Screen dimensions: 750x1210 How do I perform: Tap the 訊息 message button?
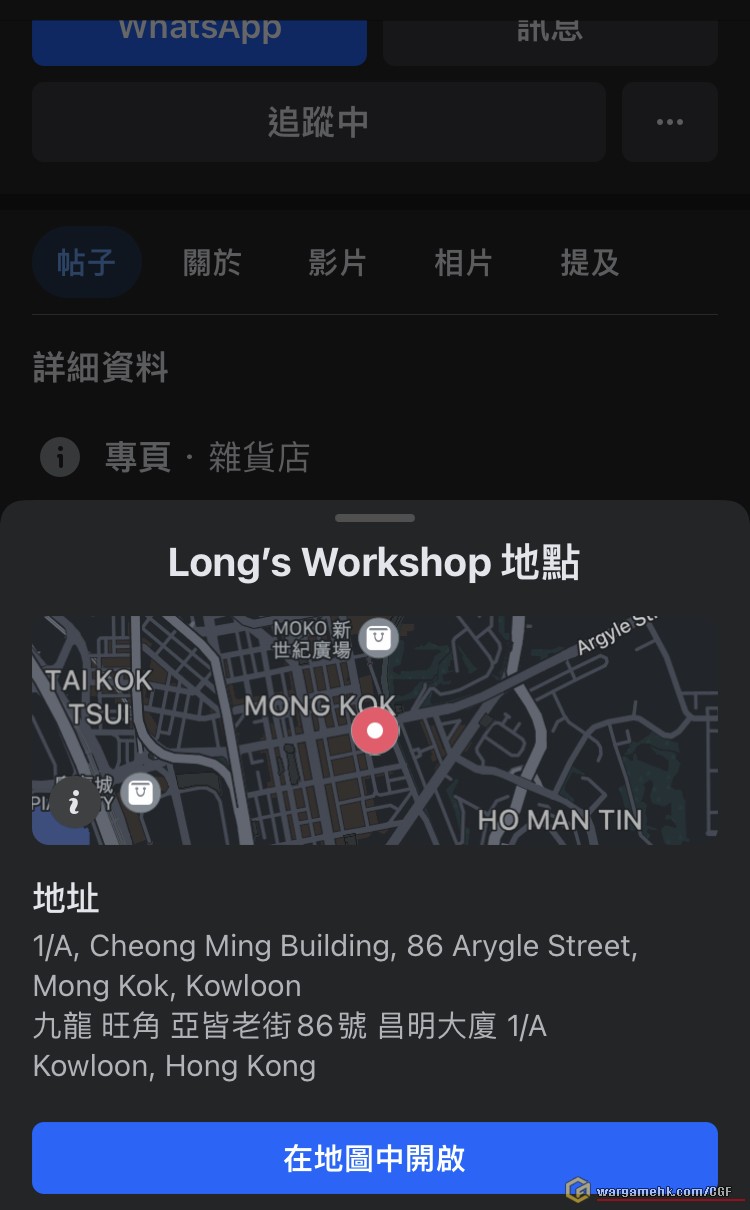550,35
